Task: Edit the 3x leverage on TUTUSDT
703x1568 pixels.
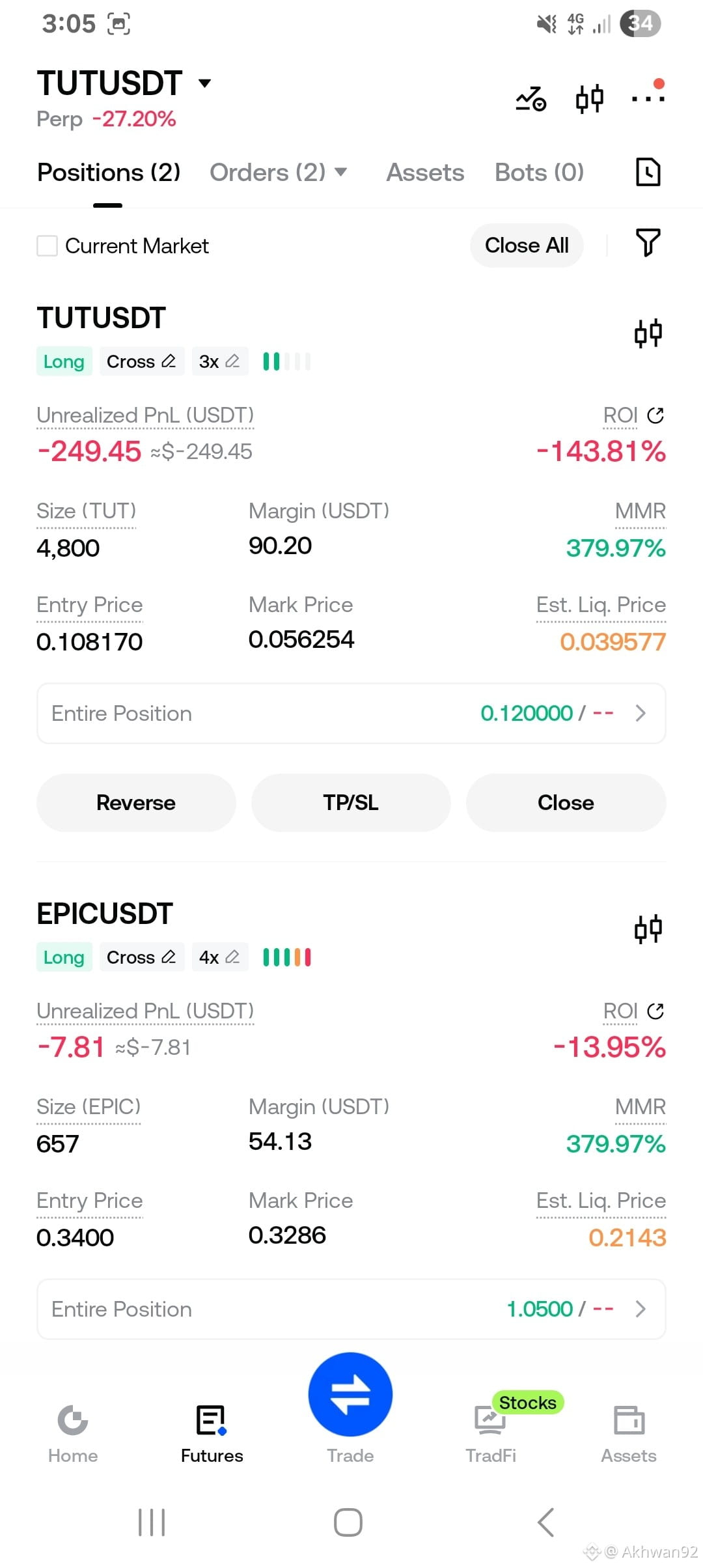Action: tap(220, 361)
